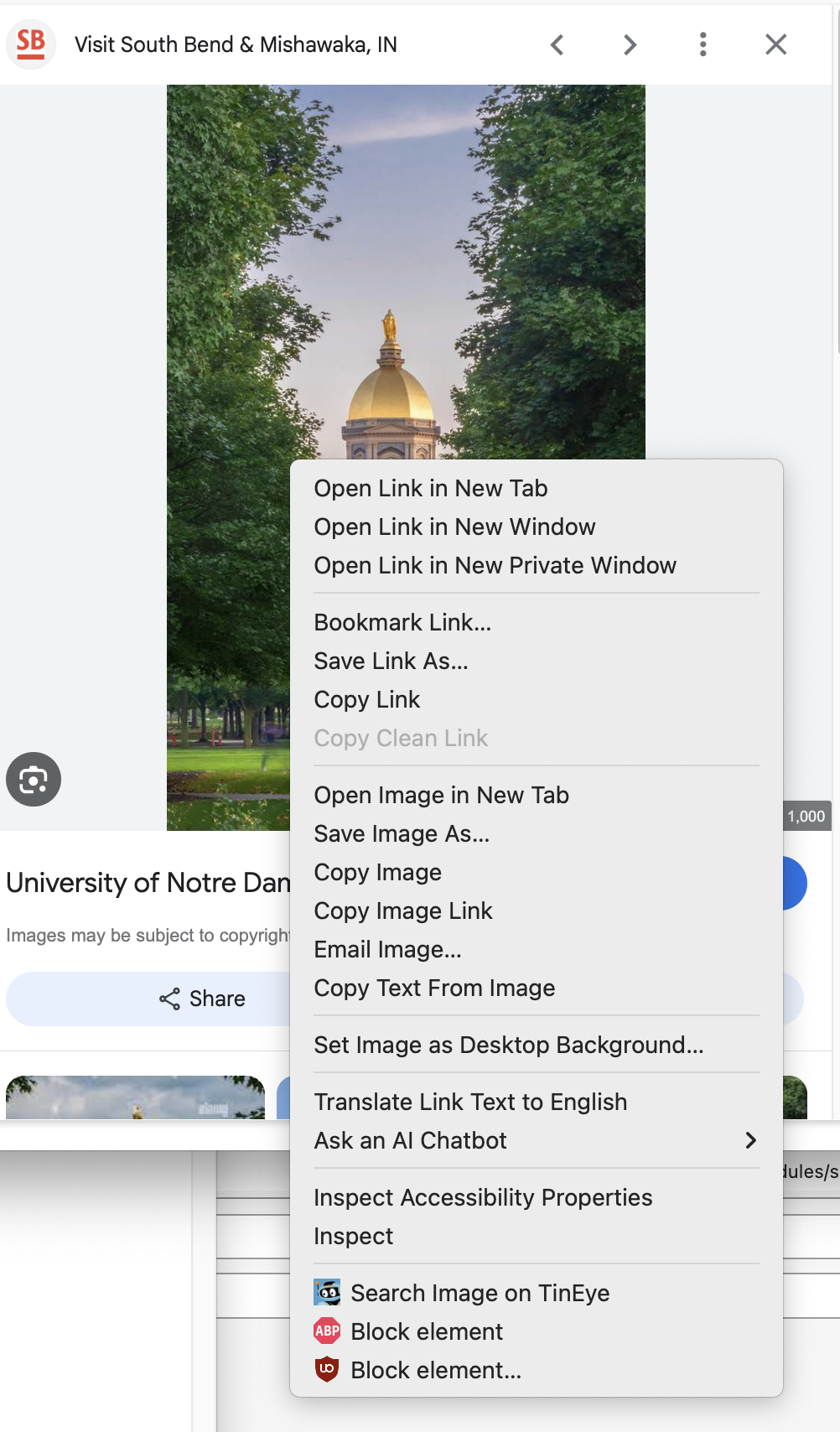Select Open Link in New Tab

[x=430, y=489]
